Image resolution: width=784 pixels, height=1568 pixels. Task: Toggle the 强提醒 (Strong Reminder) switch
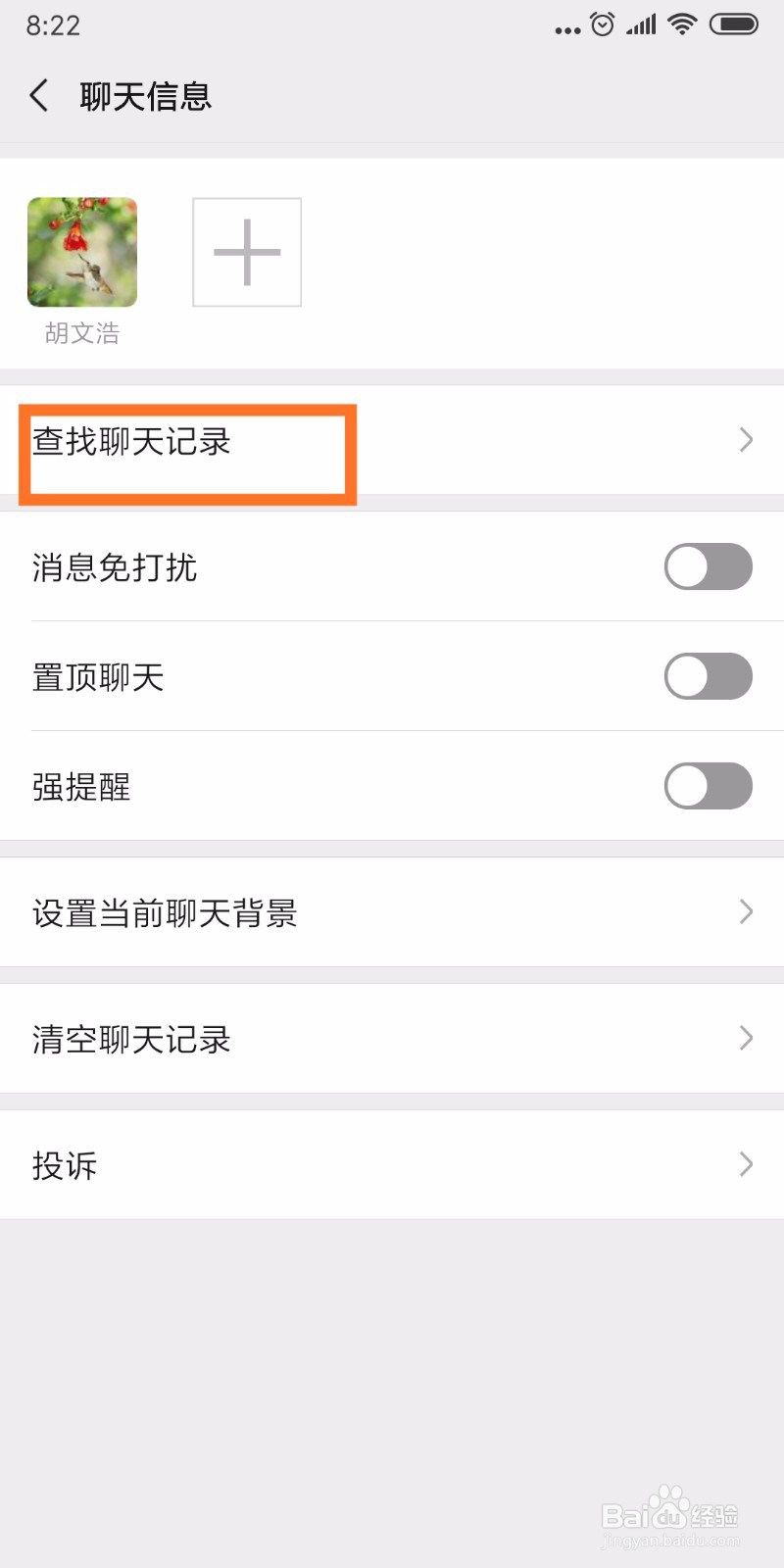708,786
